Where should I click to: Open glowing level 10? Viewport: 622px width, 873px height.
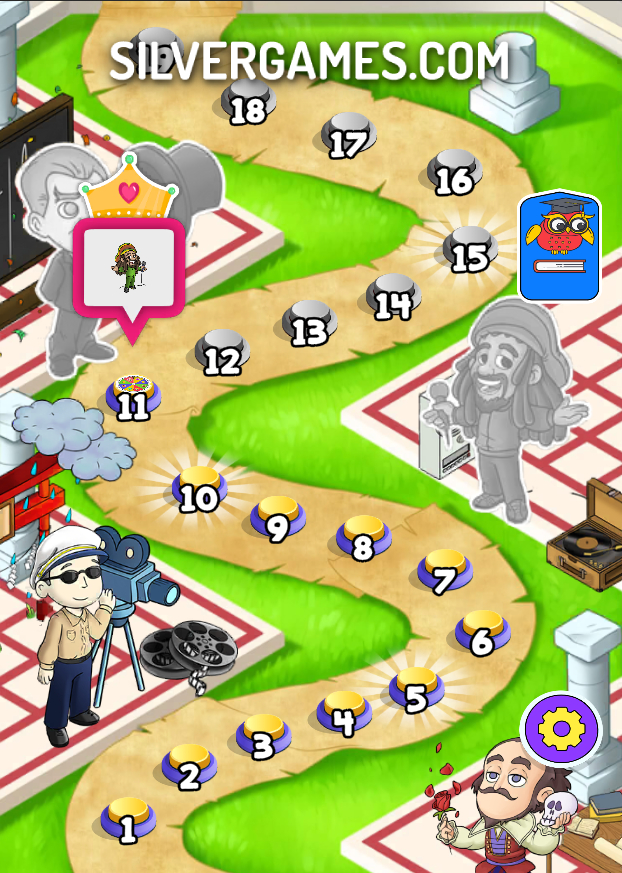coord(199,489)
